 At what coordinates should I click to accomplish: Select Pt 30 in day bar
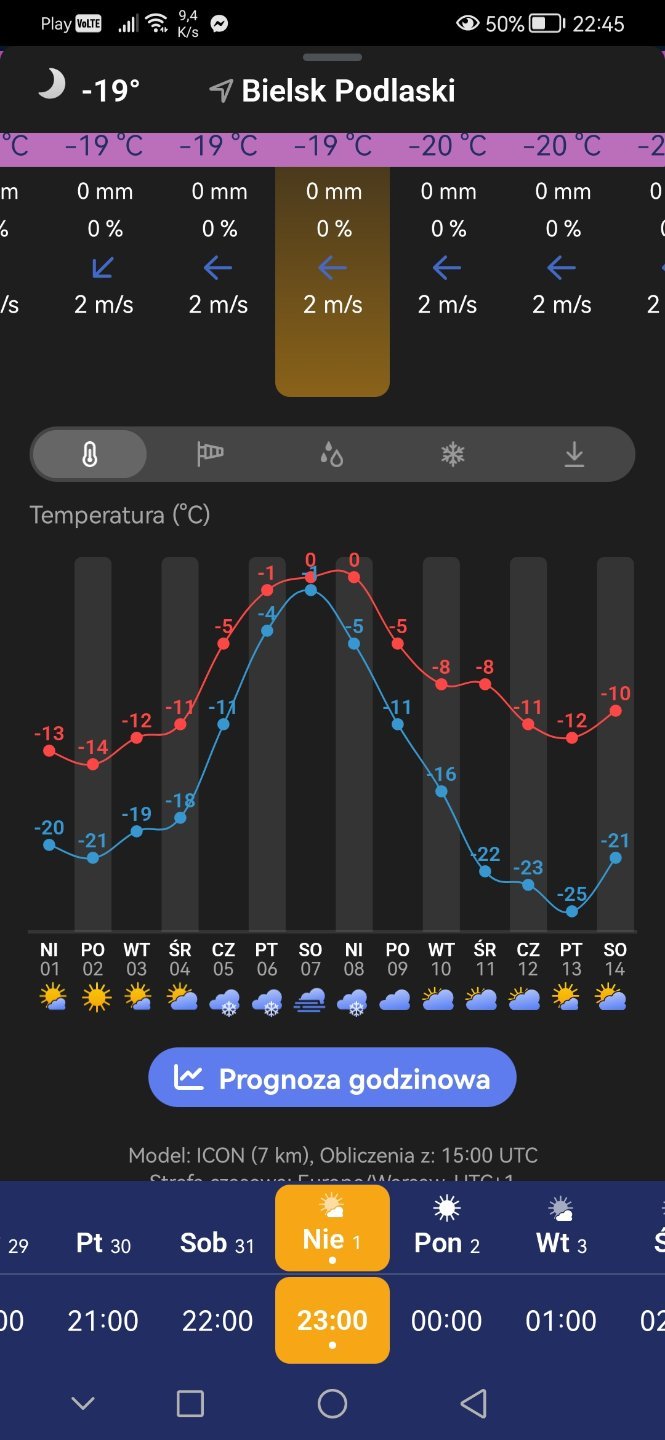click(x=103, y=1243)
